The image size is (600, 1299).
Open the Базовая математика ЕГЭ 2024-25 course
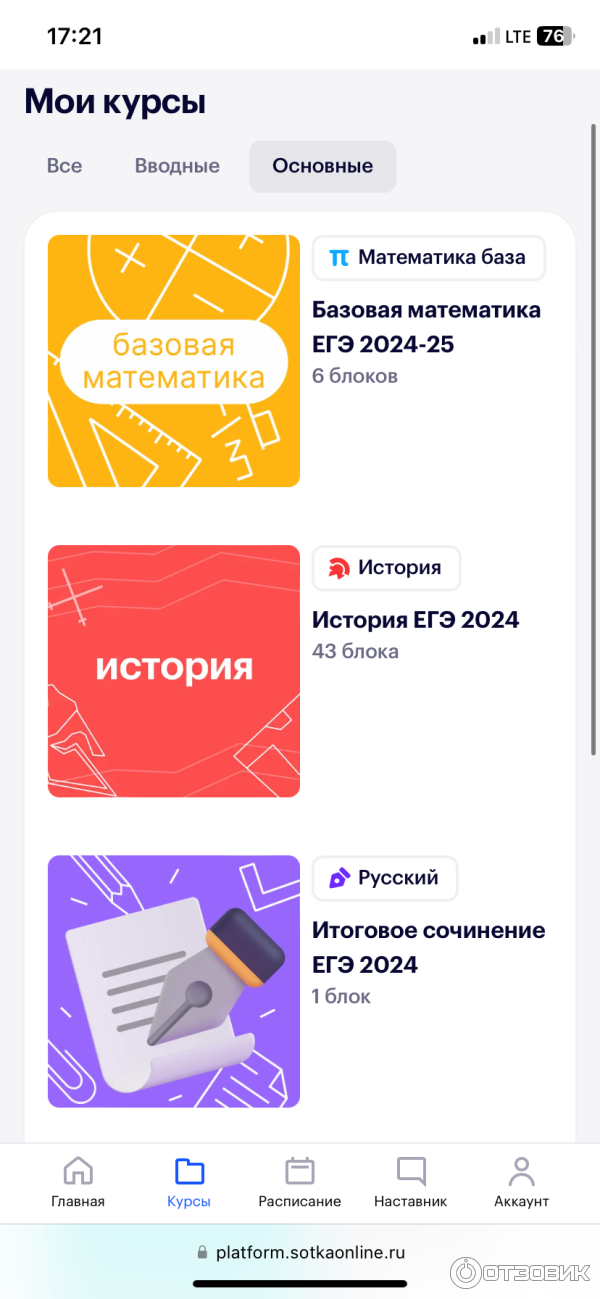pos(426,327)
